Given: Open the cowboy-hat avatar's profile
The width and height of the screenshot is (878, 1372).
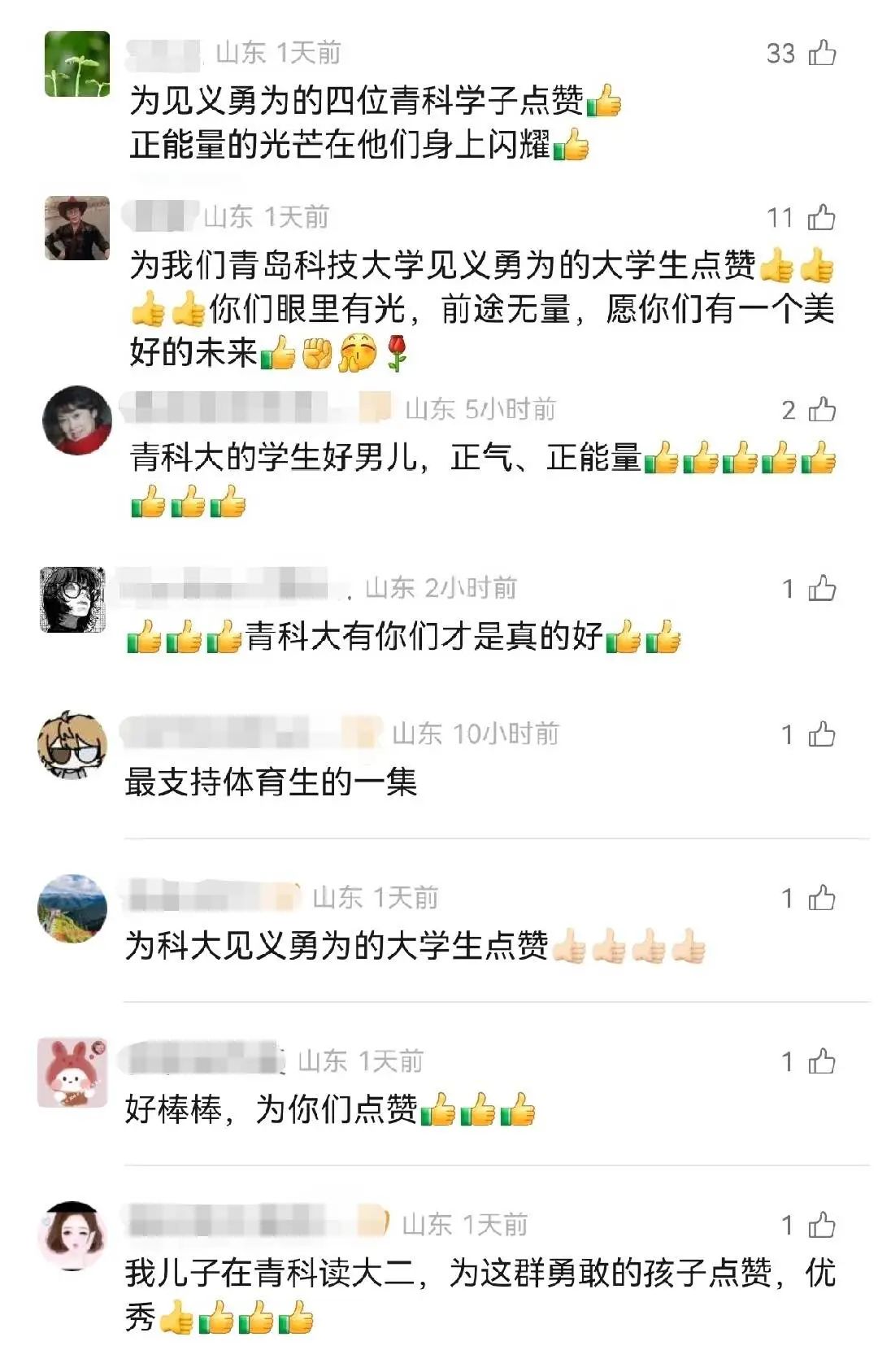Looking at the screenshot, I should (77, 228).
